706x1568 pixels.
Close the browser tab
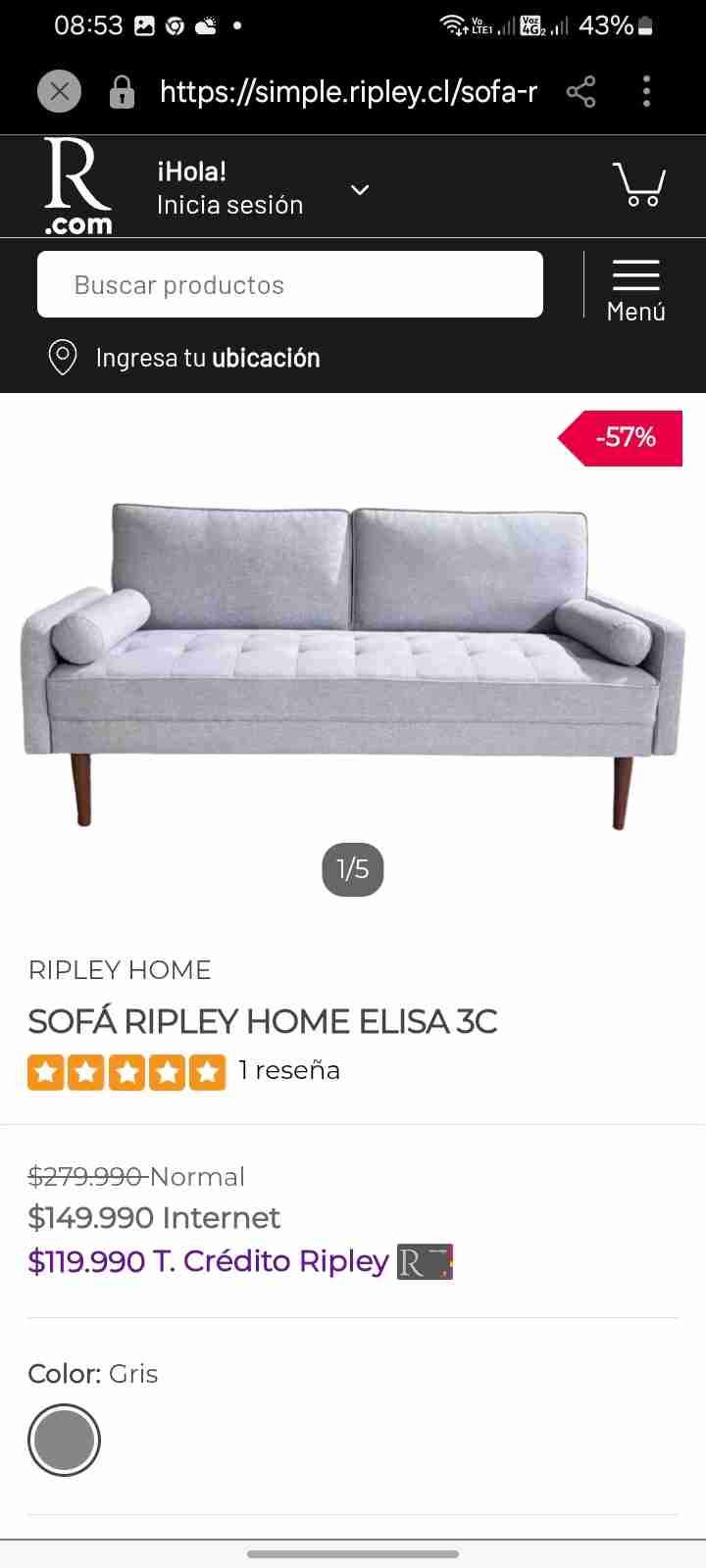(59, 92)
